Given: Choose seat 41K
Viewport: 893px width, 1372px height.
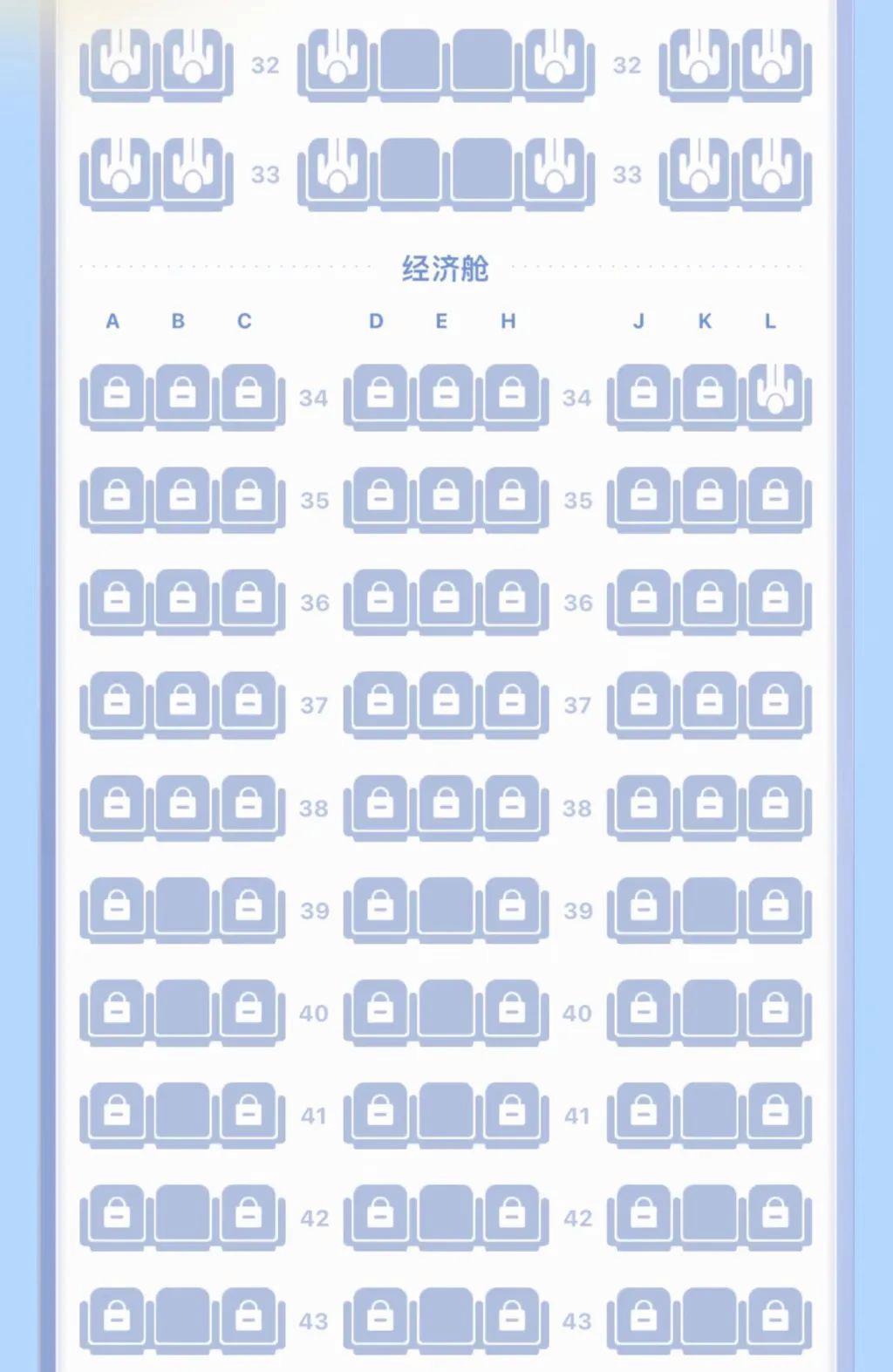Looking at the screenshot, I should click(x=709, y=1112).
